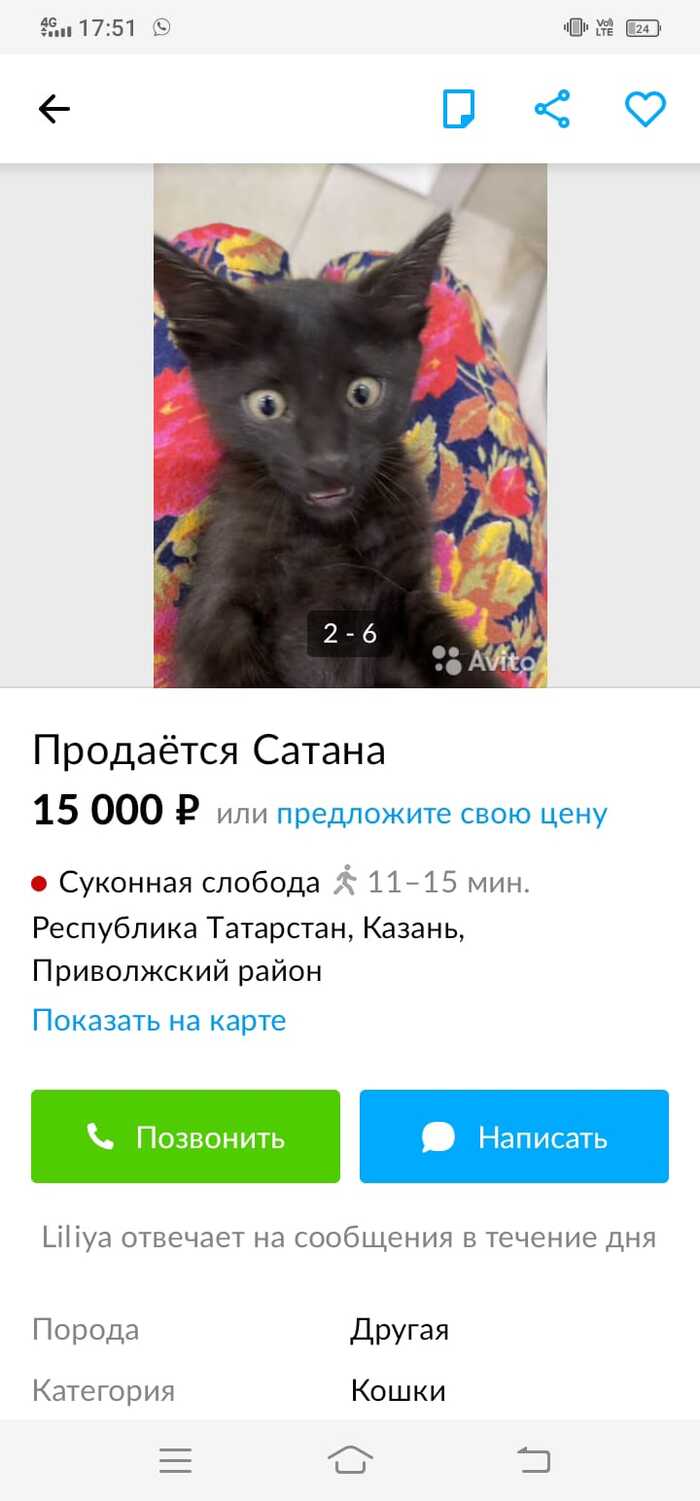
Task: Tap 'предложите свою цену' link
Action: coord(441,813)
